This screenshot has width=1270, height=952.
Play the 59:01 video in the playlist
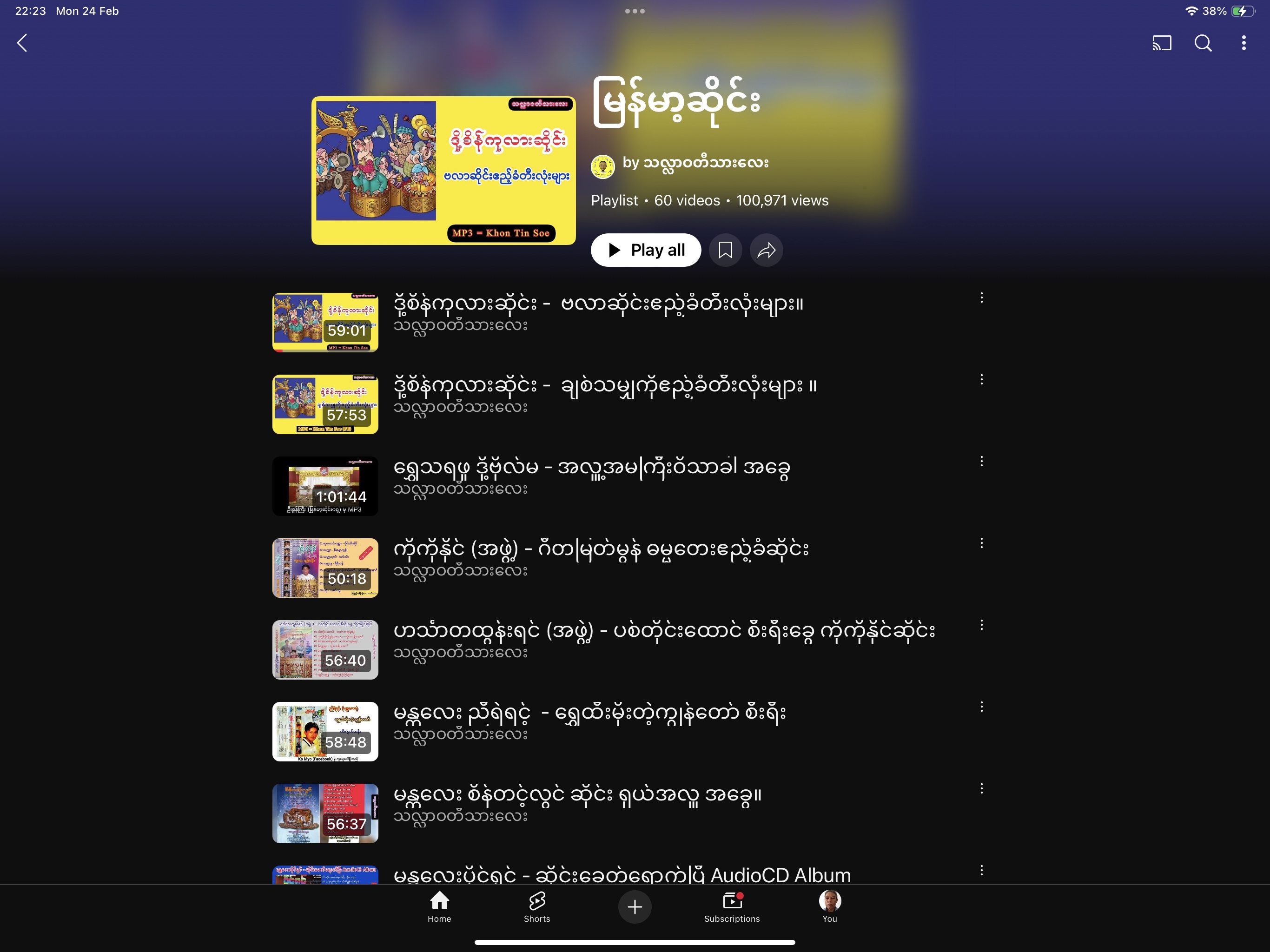click(x=325, y=322)
